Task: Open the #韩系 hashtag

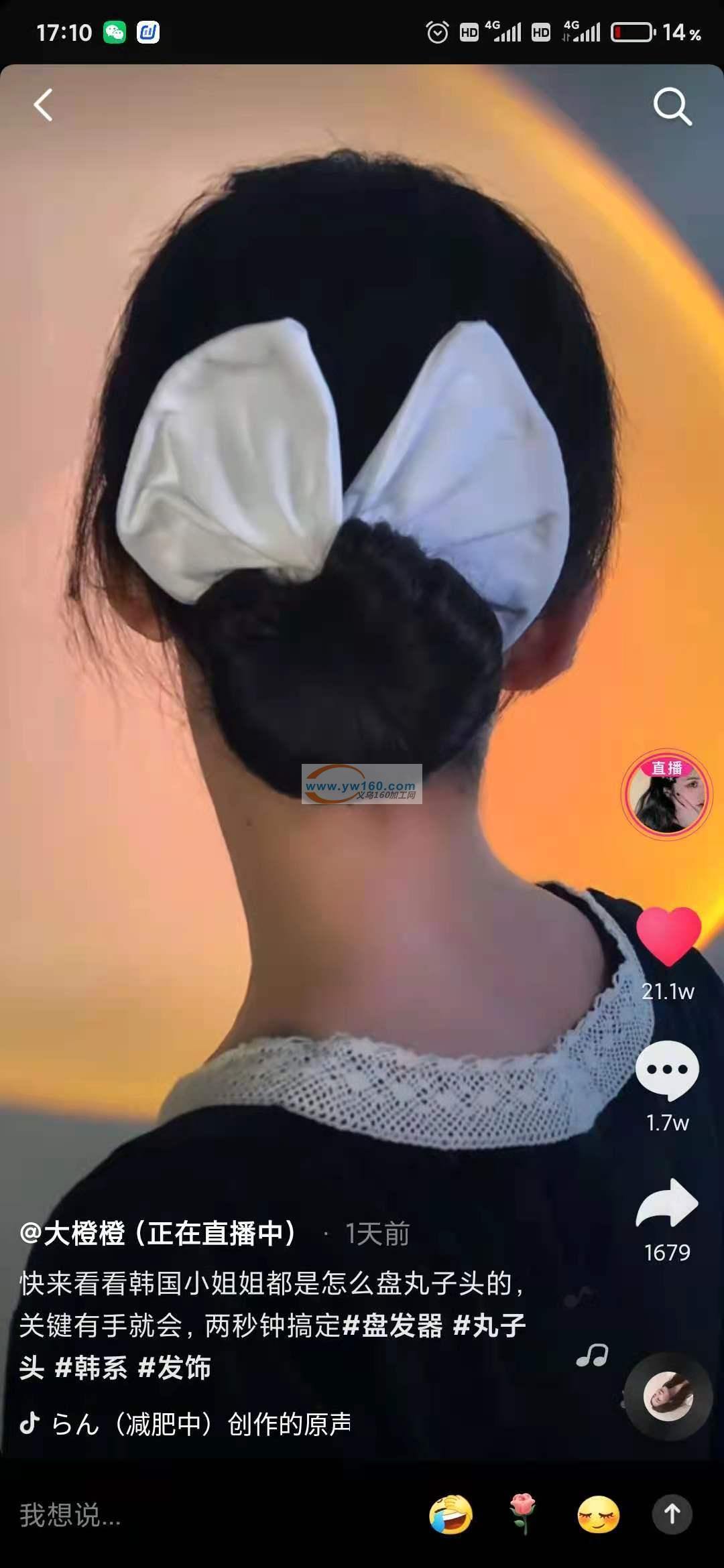Action: [x=91, y=1368]
